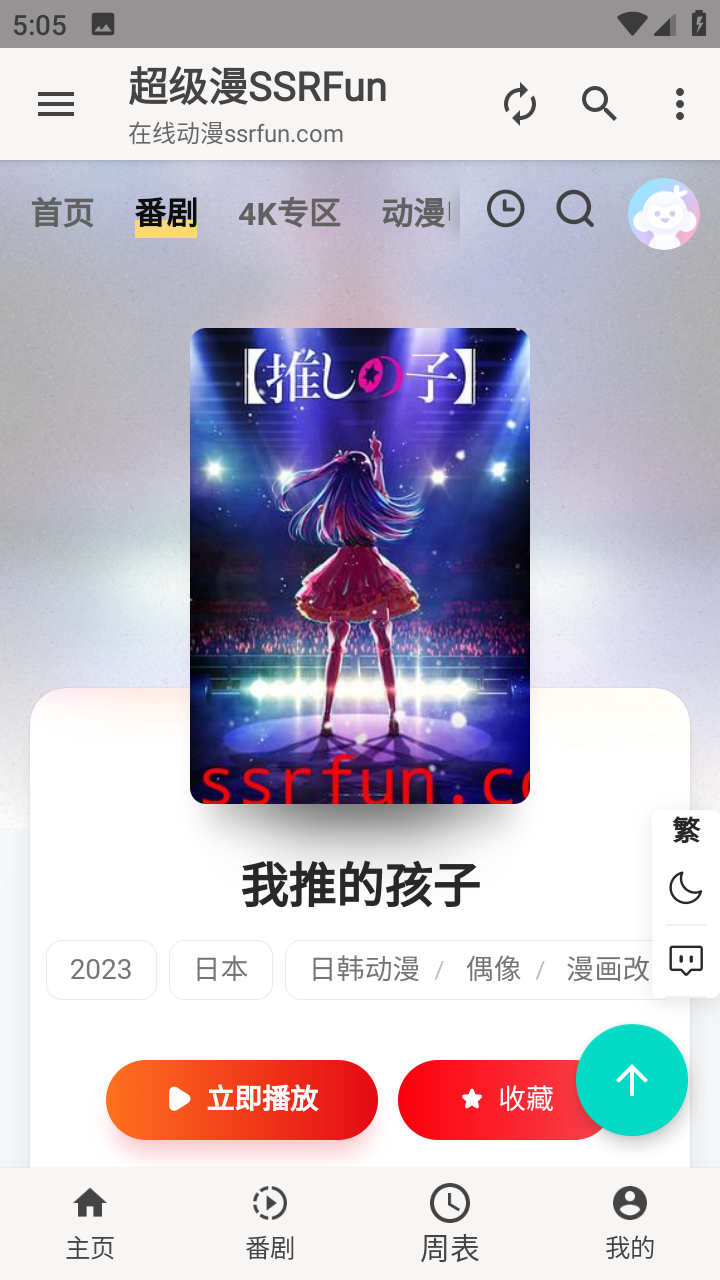Refresh the page with the reload icon
720x1280 pixels.
(x=519, y=104)
